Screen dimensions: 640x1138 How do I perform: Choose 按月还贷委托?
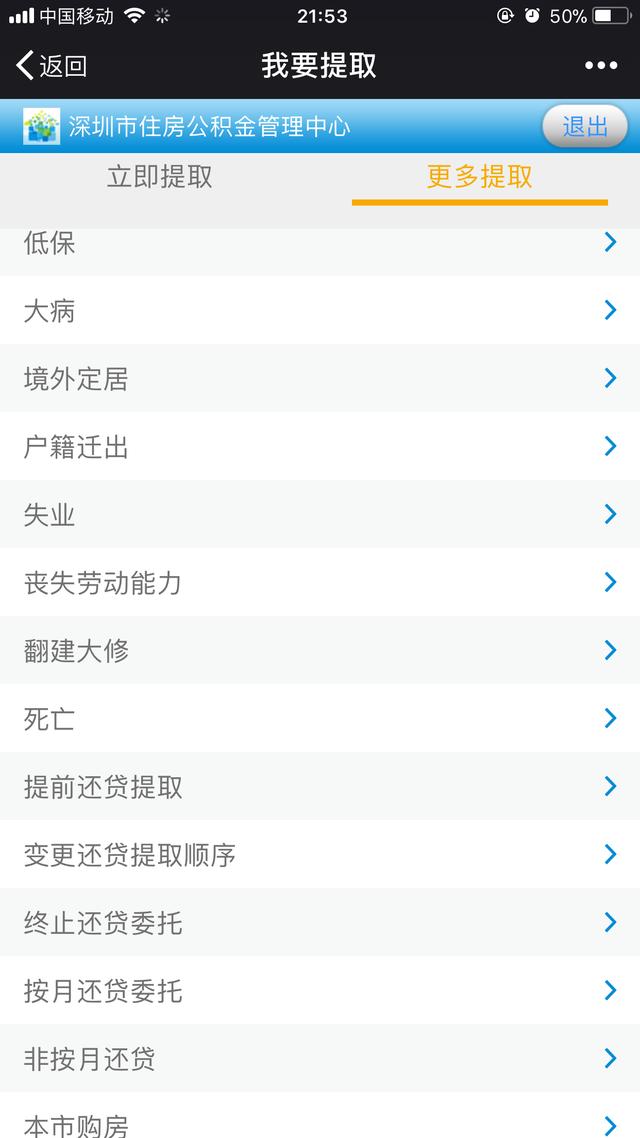pyautogui.click(x=320, y=990)
